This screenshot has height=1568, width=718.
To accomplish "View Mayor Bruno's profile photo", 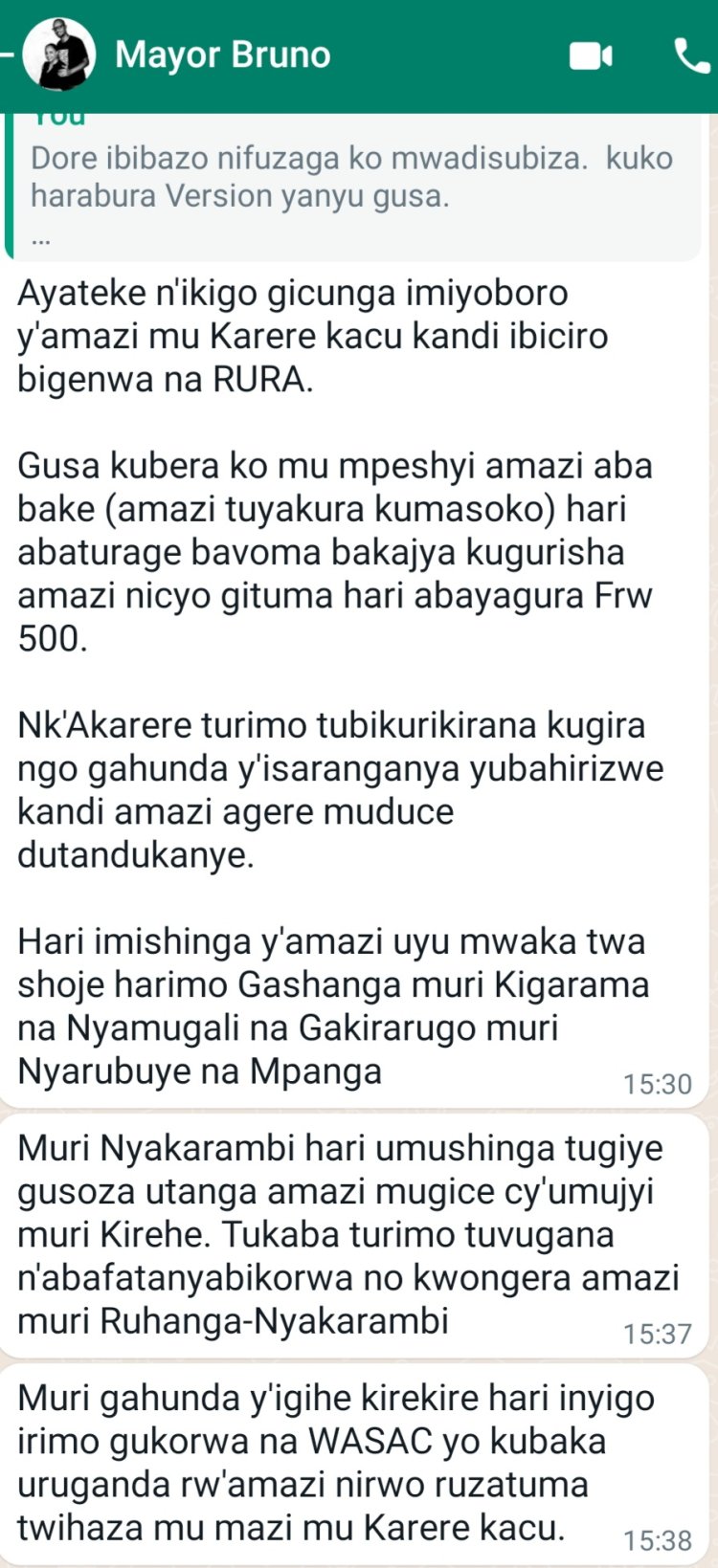I will click(58, 55).
